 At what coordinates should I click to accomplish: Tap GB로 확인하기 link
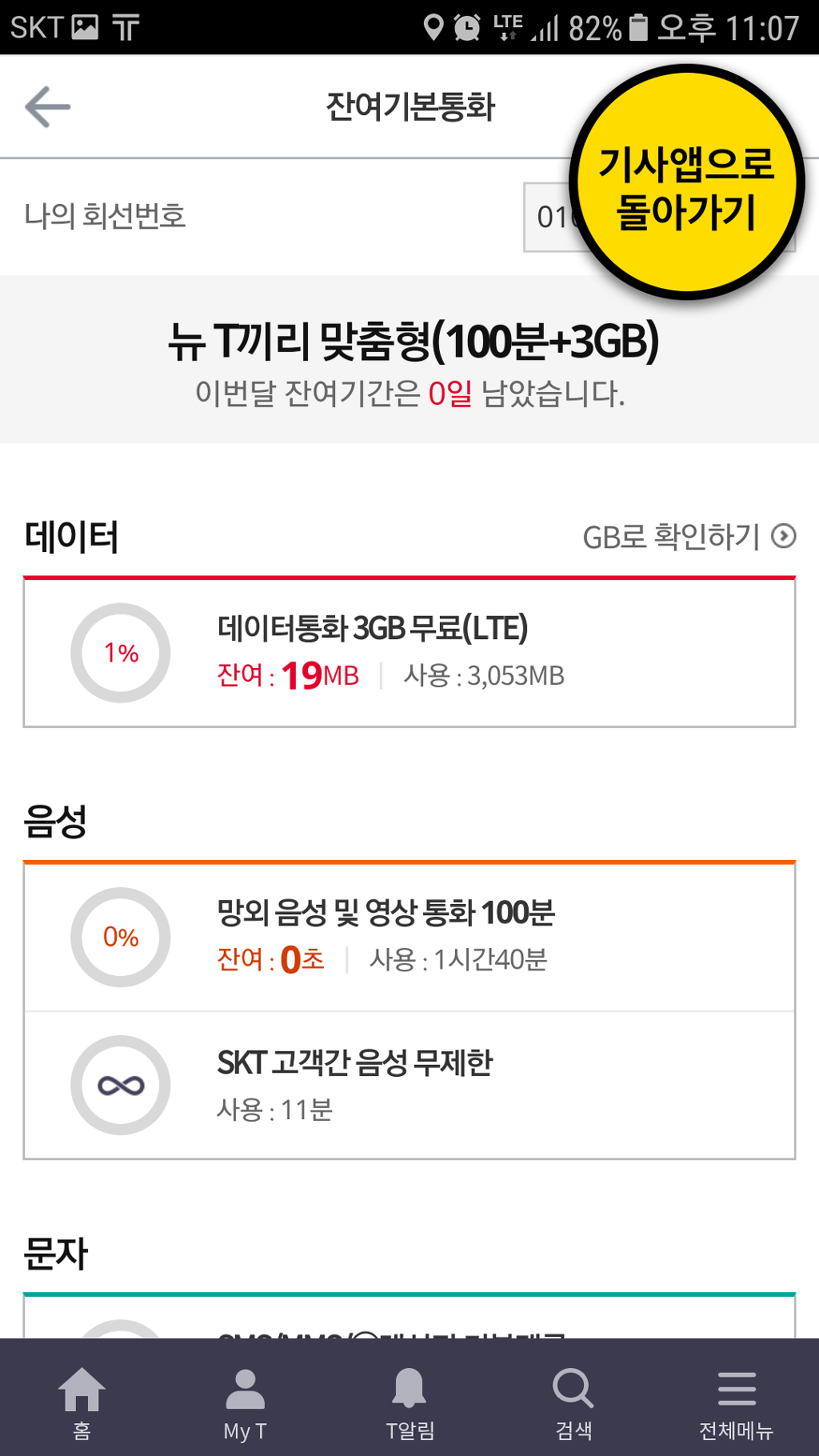click(x=688, y=537)
